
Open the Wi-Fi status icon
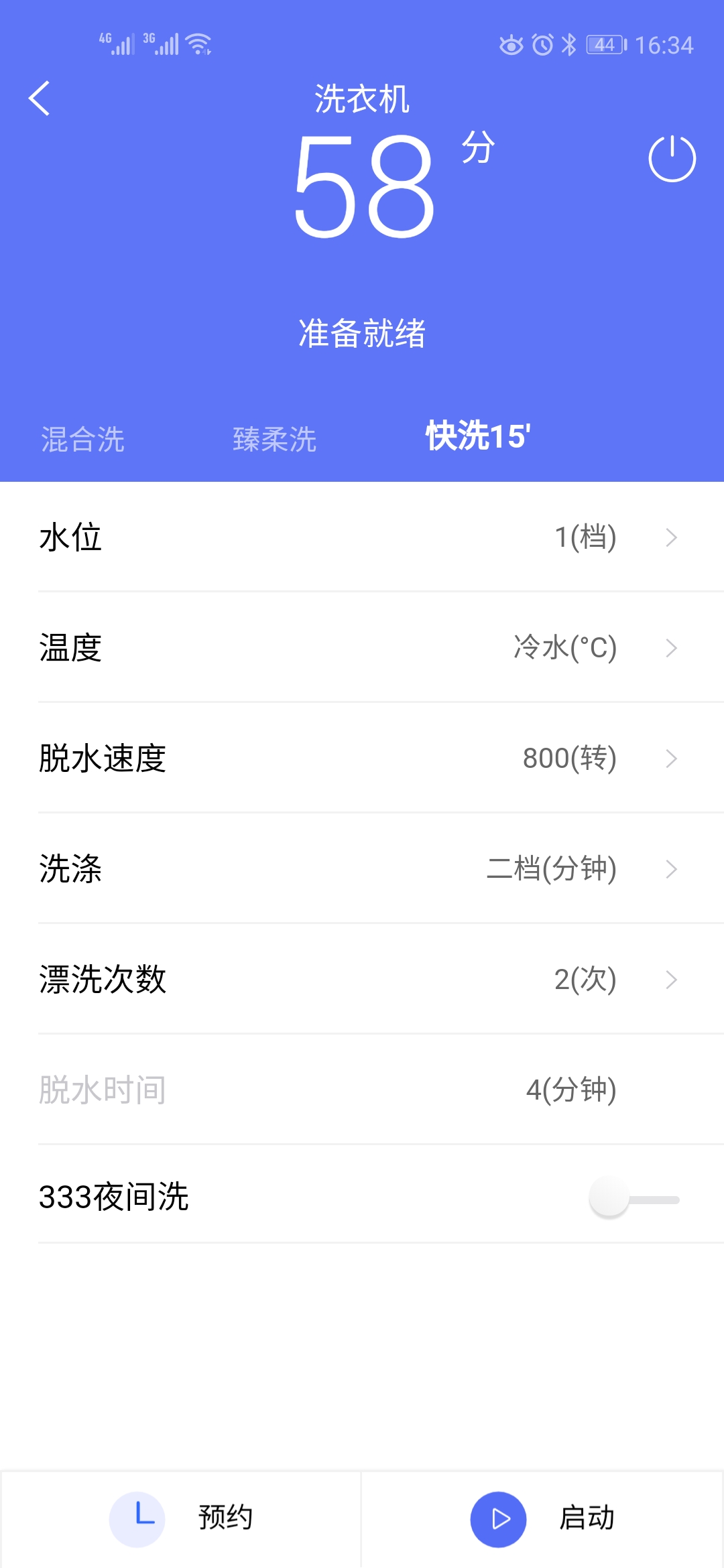click(198, 42)
